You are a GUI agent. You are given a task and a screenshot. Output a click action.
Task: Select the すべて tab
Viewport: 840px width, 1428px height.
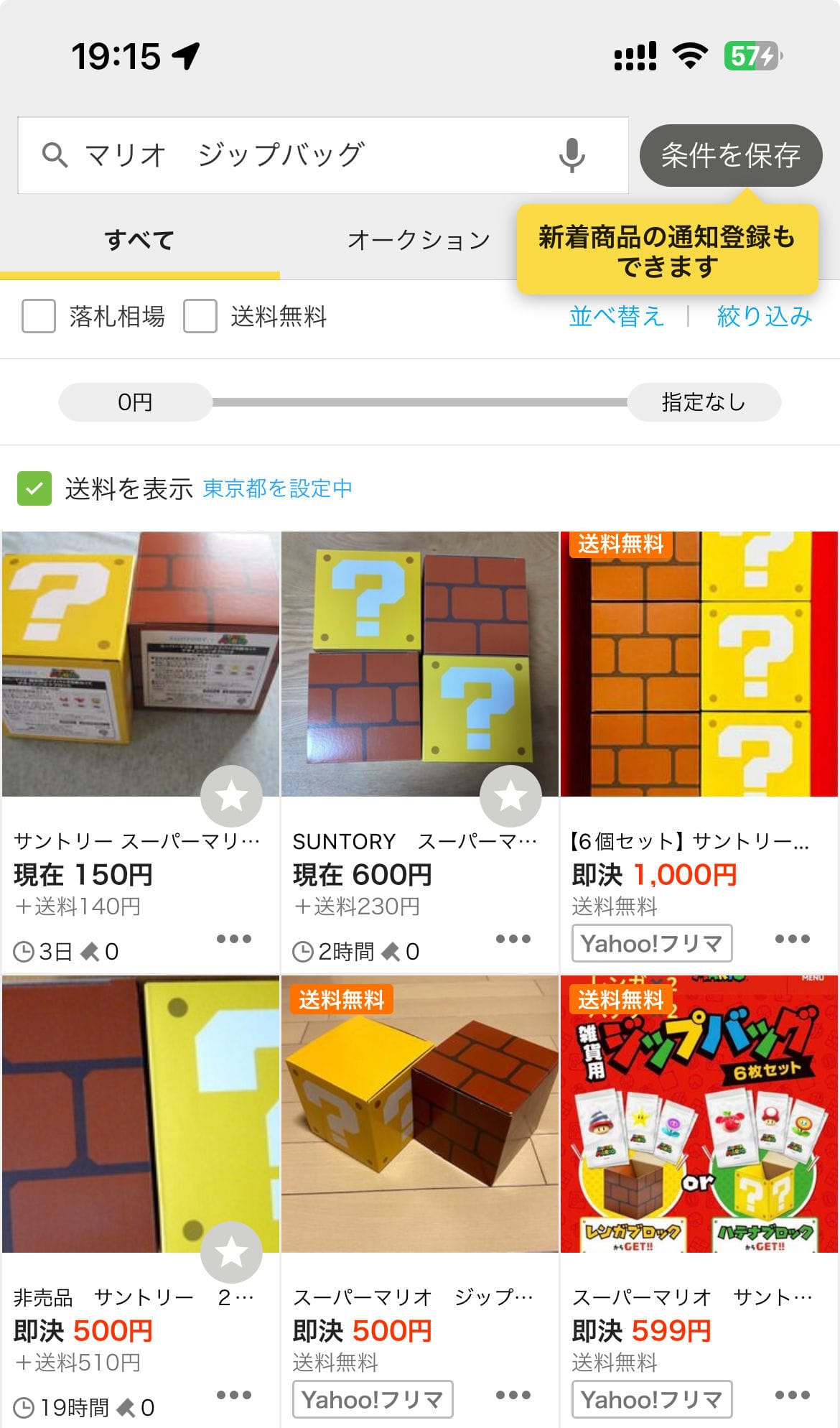click(139, 240)
